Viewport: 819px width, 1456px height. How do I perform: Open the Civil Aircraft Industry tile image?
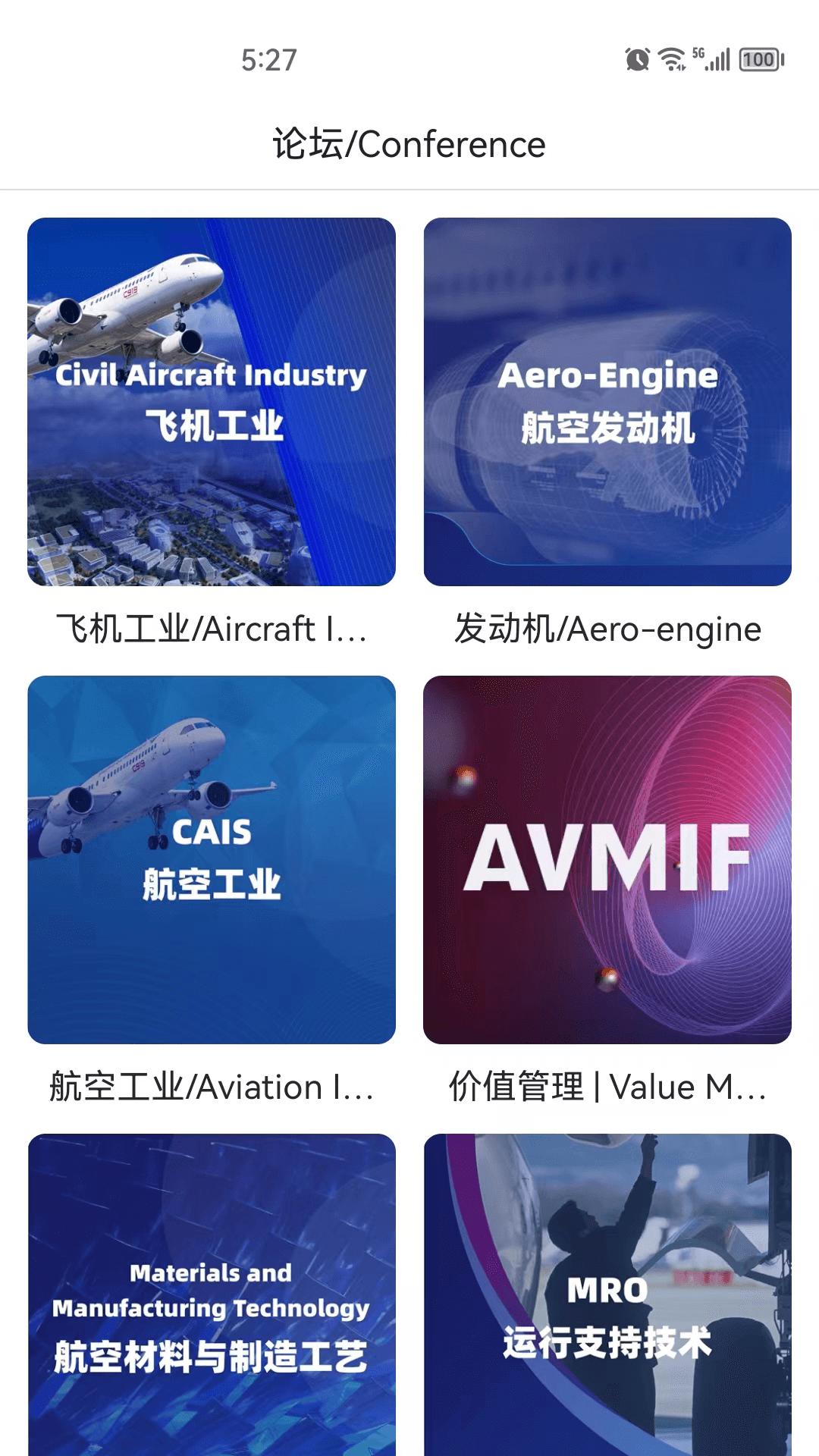click(x=211, y=402)
